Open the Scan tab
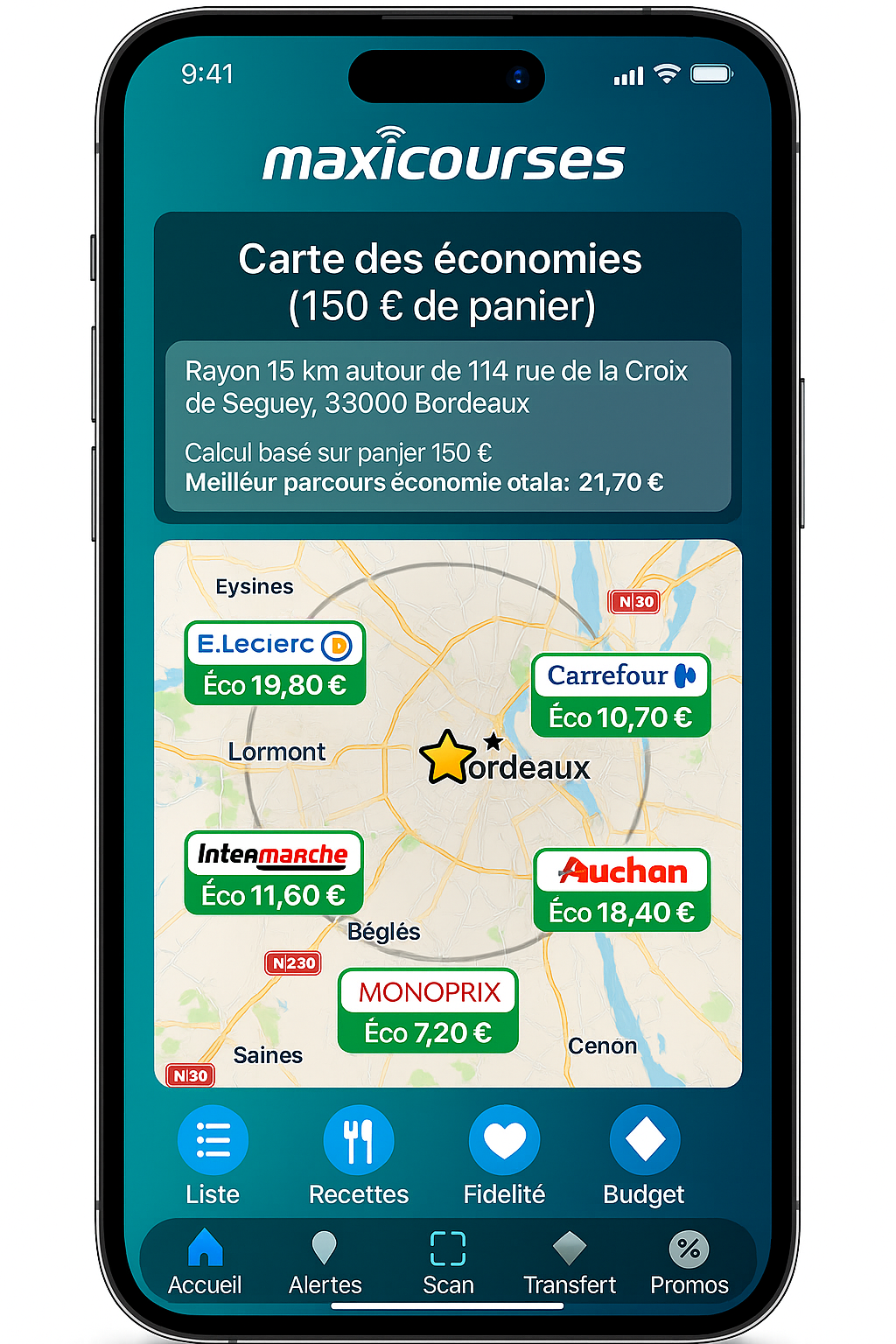896x1344 pixels. 448,1262
